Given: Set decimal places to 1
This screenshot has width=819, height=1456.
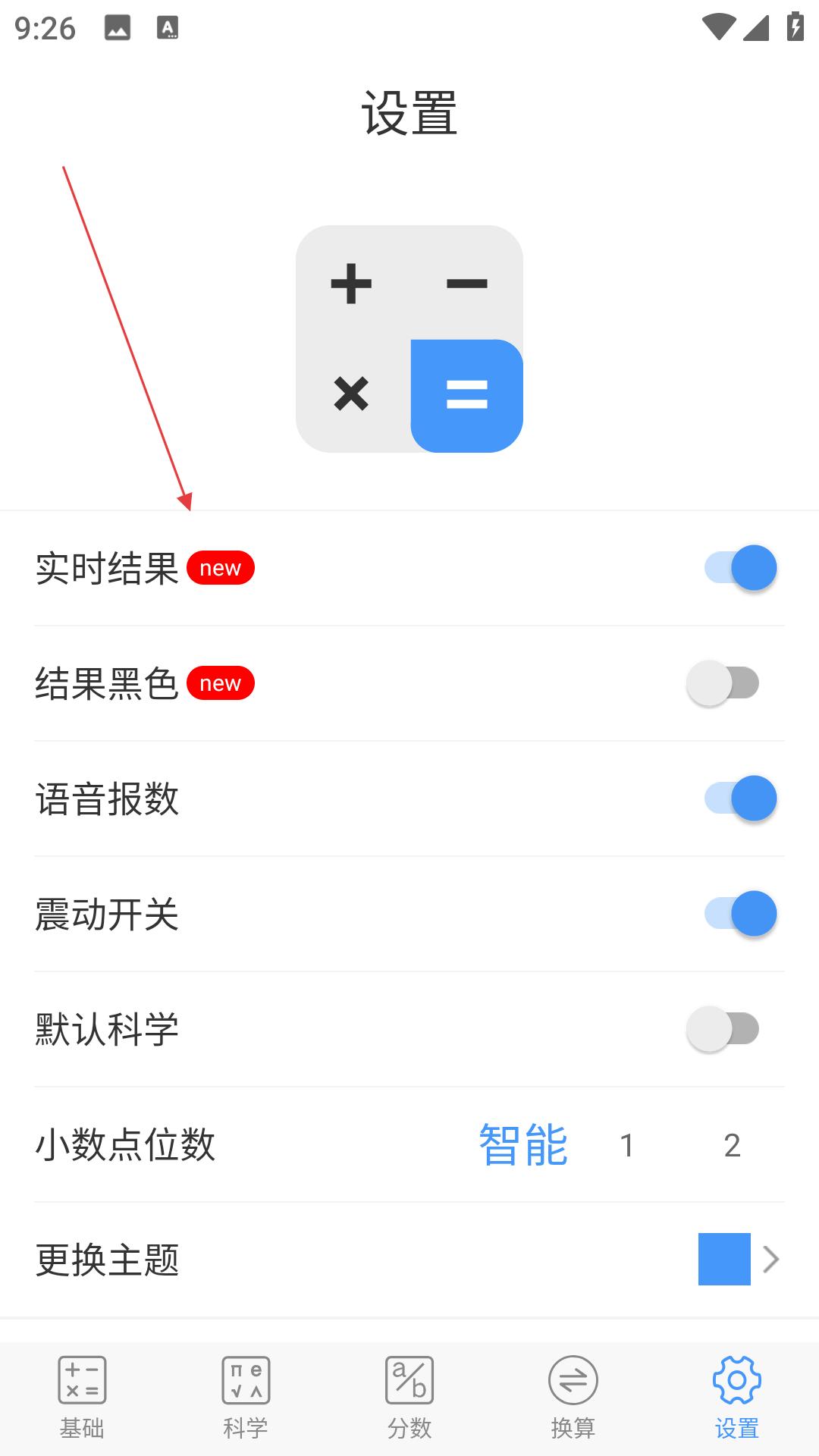Looking at the screenshot, I should tap(626, 1145).
